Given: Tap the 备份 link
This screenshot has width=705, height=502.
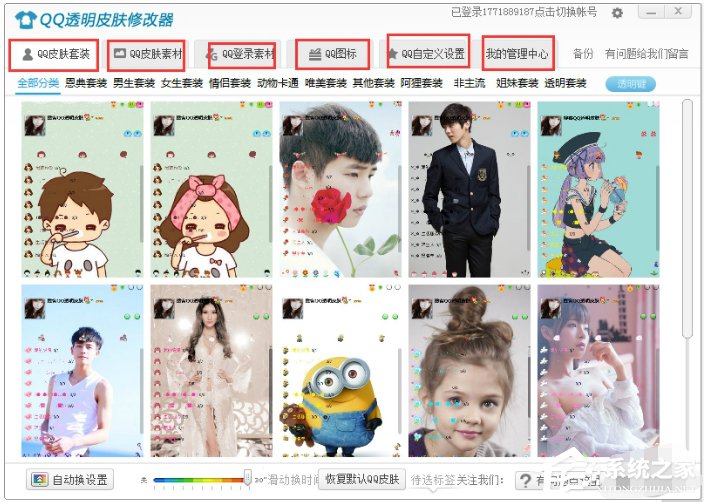Looking at the screenshot, I should 582,54.
